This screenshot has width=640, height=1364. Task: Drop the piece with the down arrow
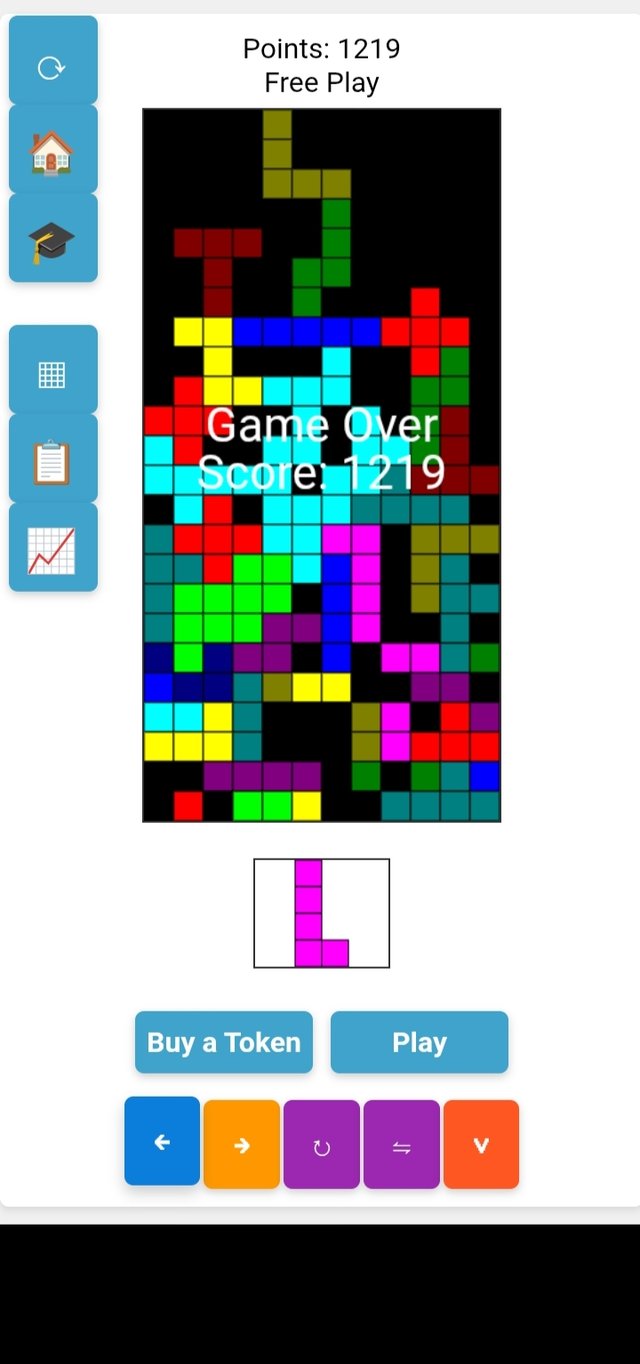point(481,1145)
